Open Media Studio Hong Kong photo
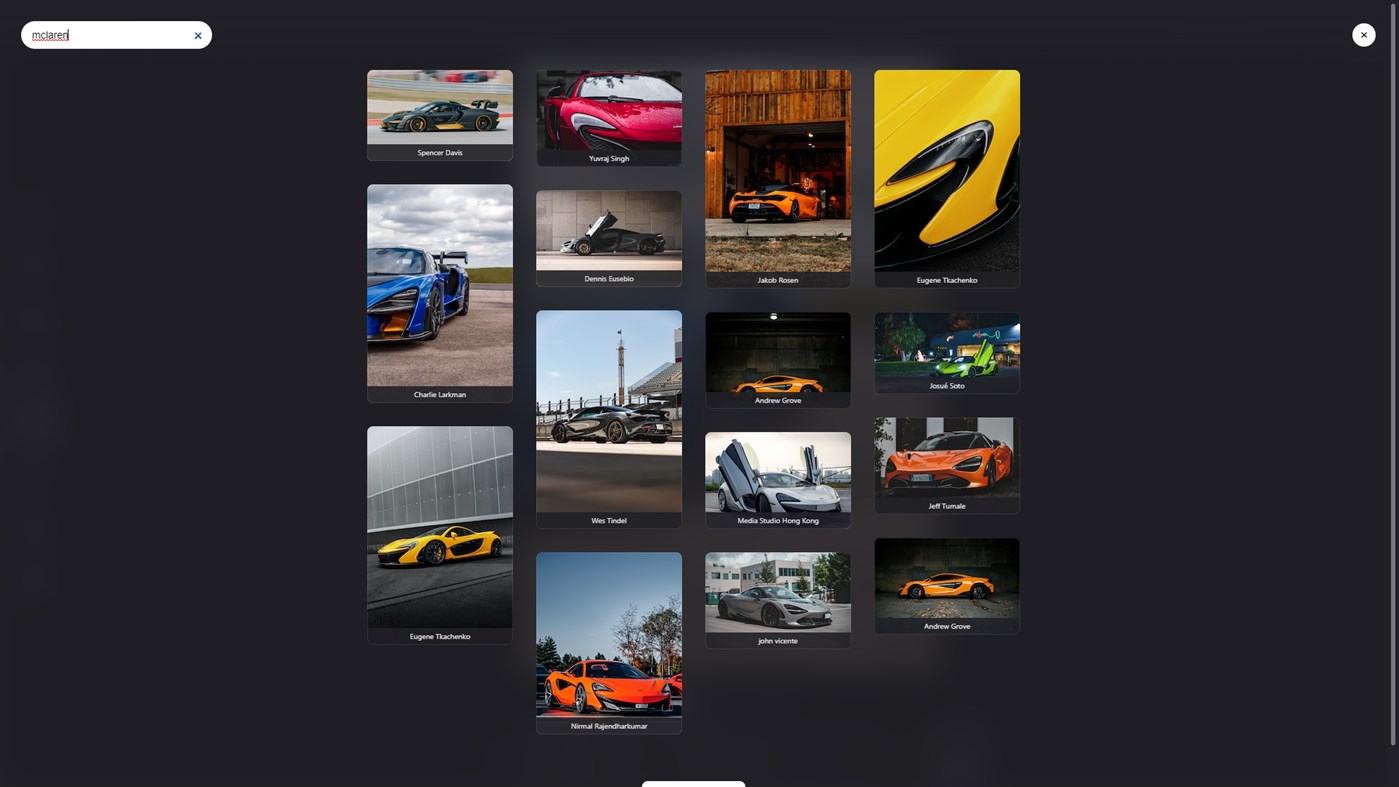The height and width of the screenshot is (787, 1399). point(778,472)
